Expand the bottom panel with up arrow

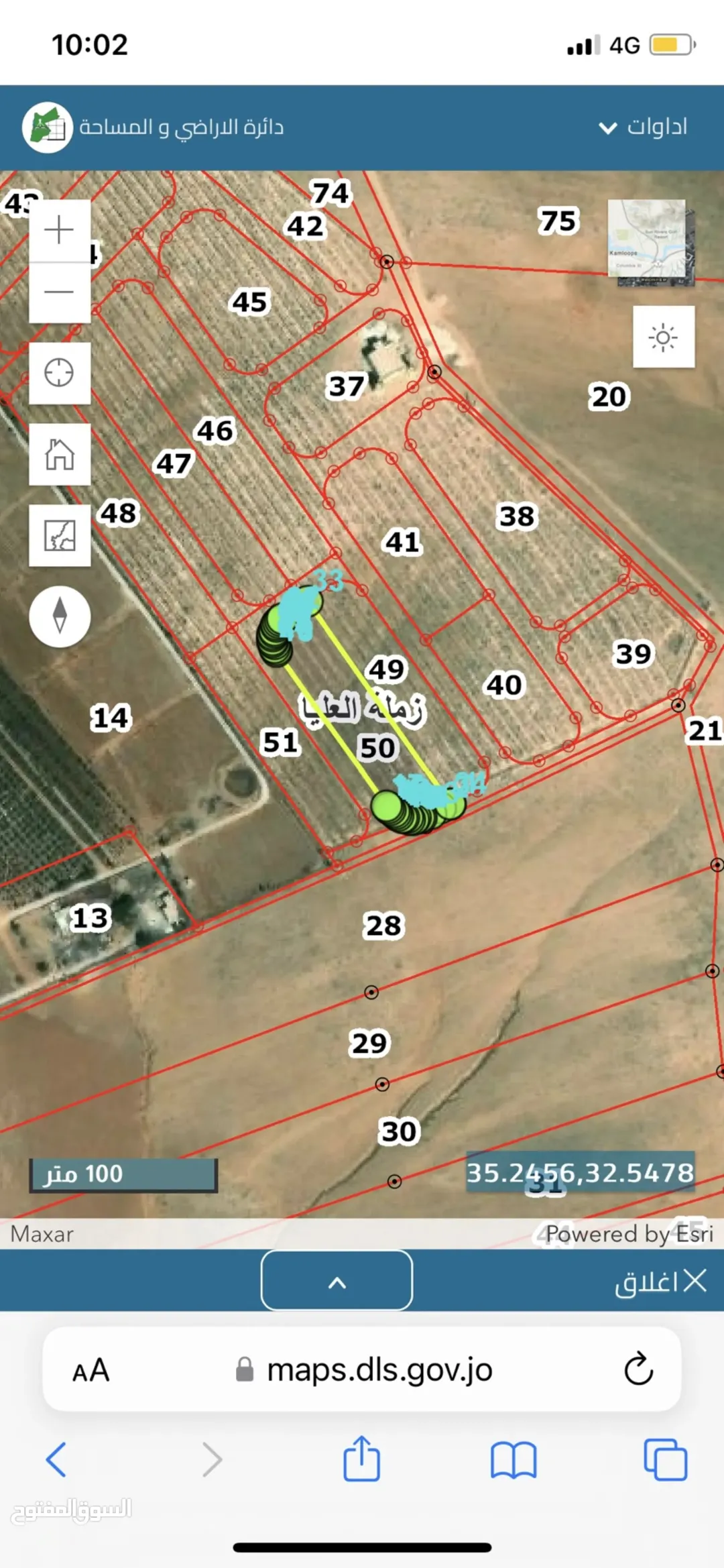pos(337,1280)
